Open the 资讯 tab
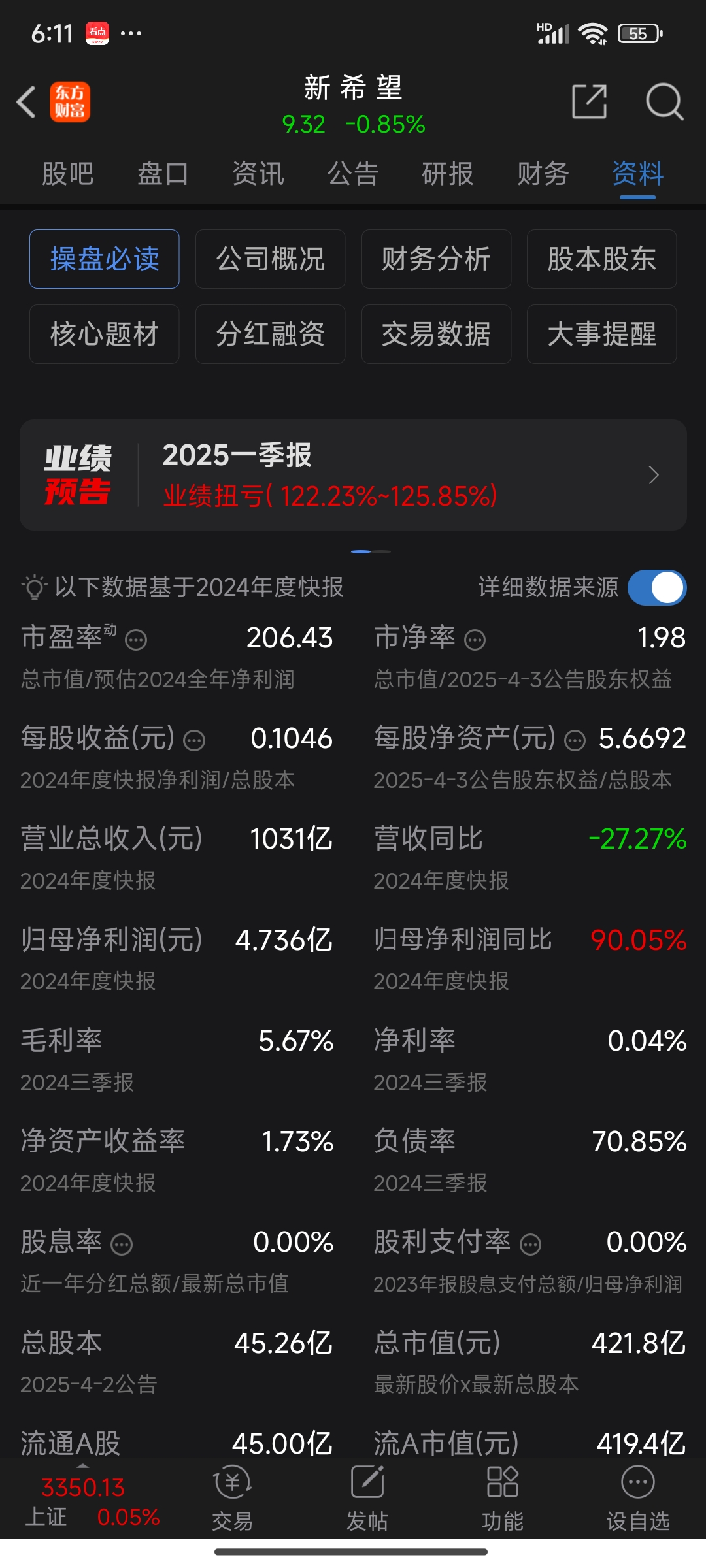This screenshot has width=706, height=1568. point(258,174)
